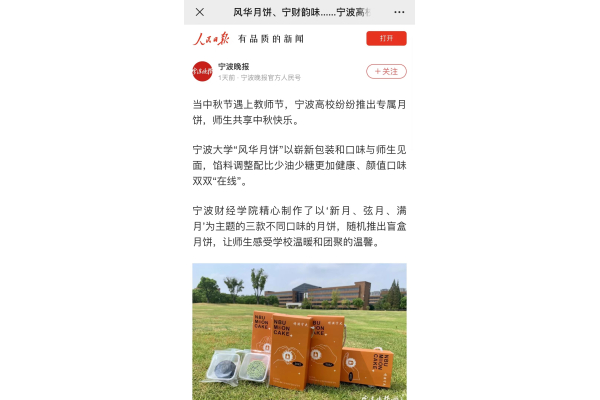Follow 宁波晚报 with the 关注 button
This screenshot has height=400, width=600.
tap(386, 71)
